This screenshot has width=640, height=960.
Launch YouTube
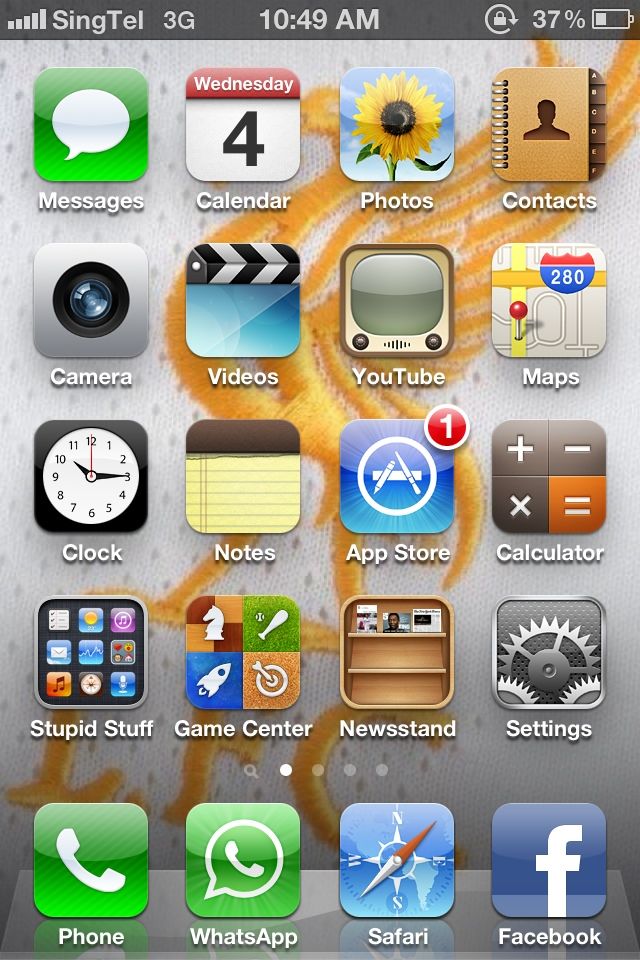[x=397, y=300]
